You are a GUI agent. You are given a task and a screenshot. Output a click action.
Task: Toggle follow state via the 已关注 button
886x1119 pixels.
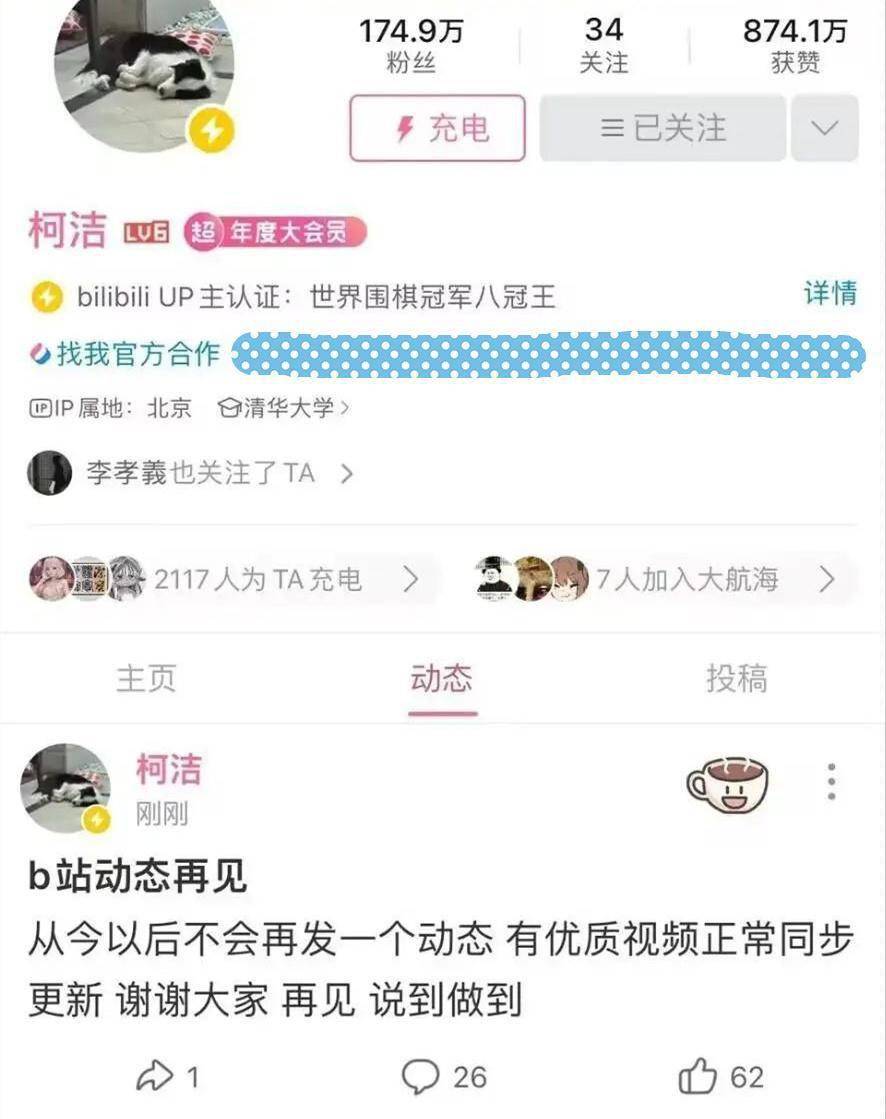click(660, 128)
